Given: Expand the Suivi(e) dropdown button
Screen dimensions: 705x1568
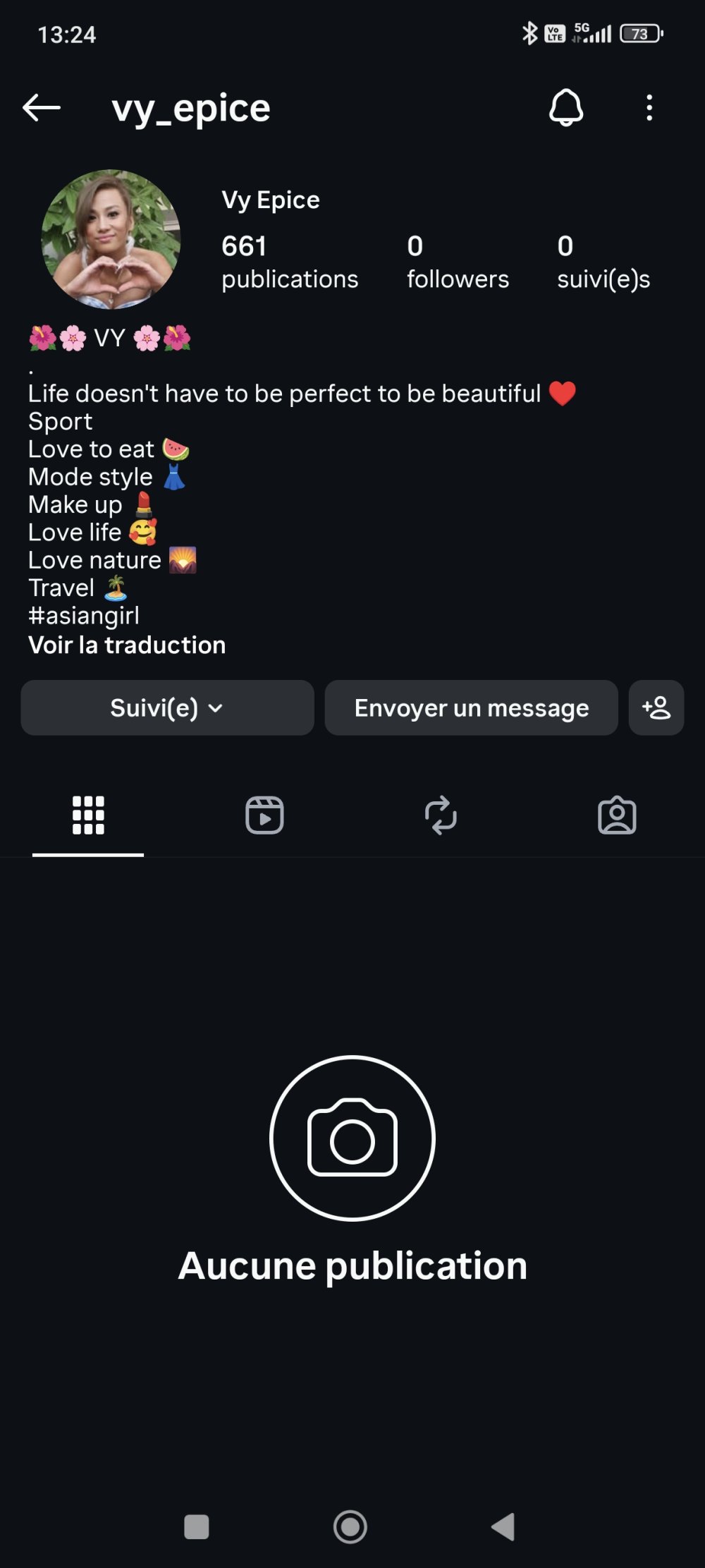Looking at the screenshot, I should click(x=167, y=707).
